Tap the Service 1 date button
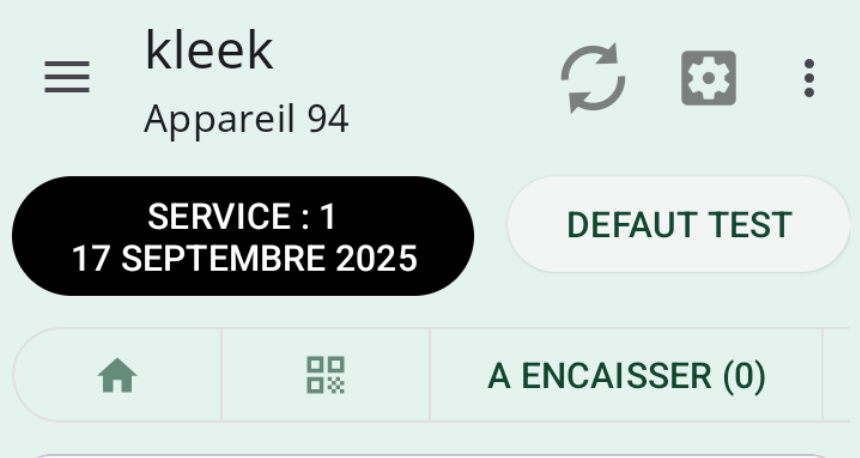Screen dimensions: 860x458 (x=243, y=236)
